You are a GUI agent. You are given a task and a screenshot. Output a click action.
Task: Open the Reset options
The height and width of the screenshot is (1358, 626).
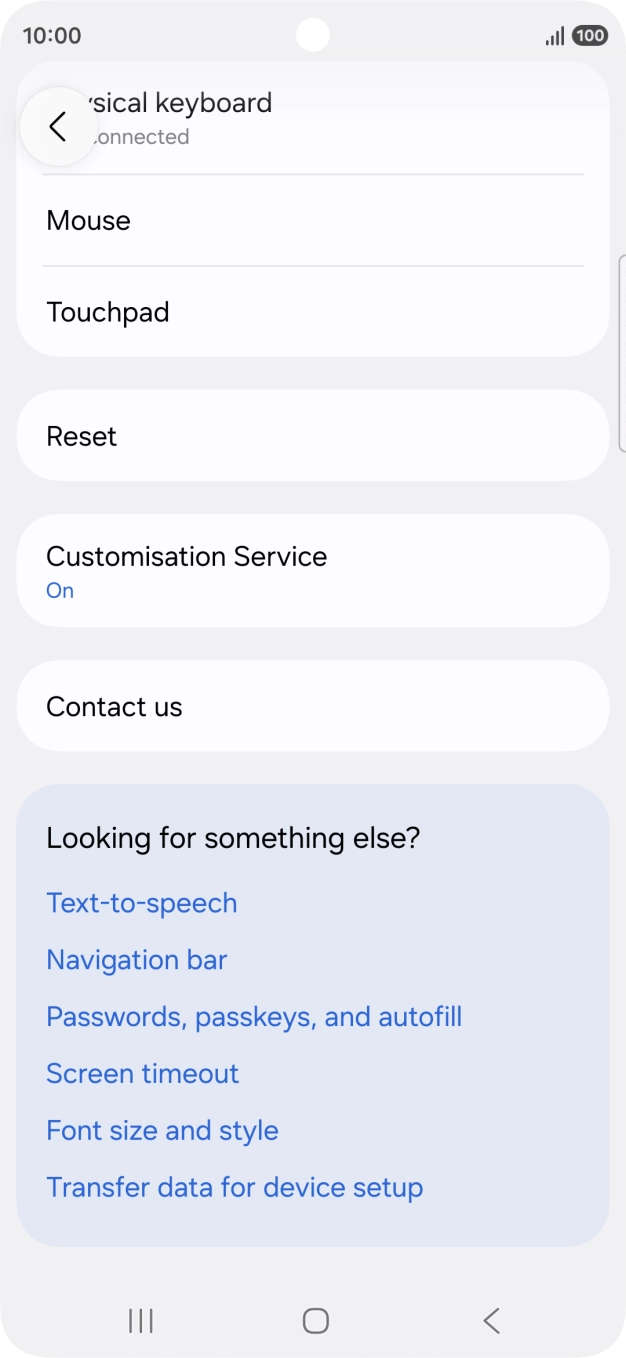pyautogui.click(x=312, y=437)
